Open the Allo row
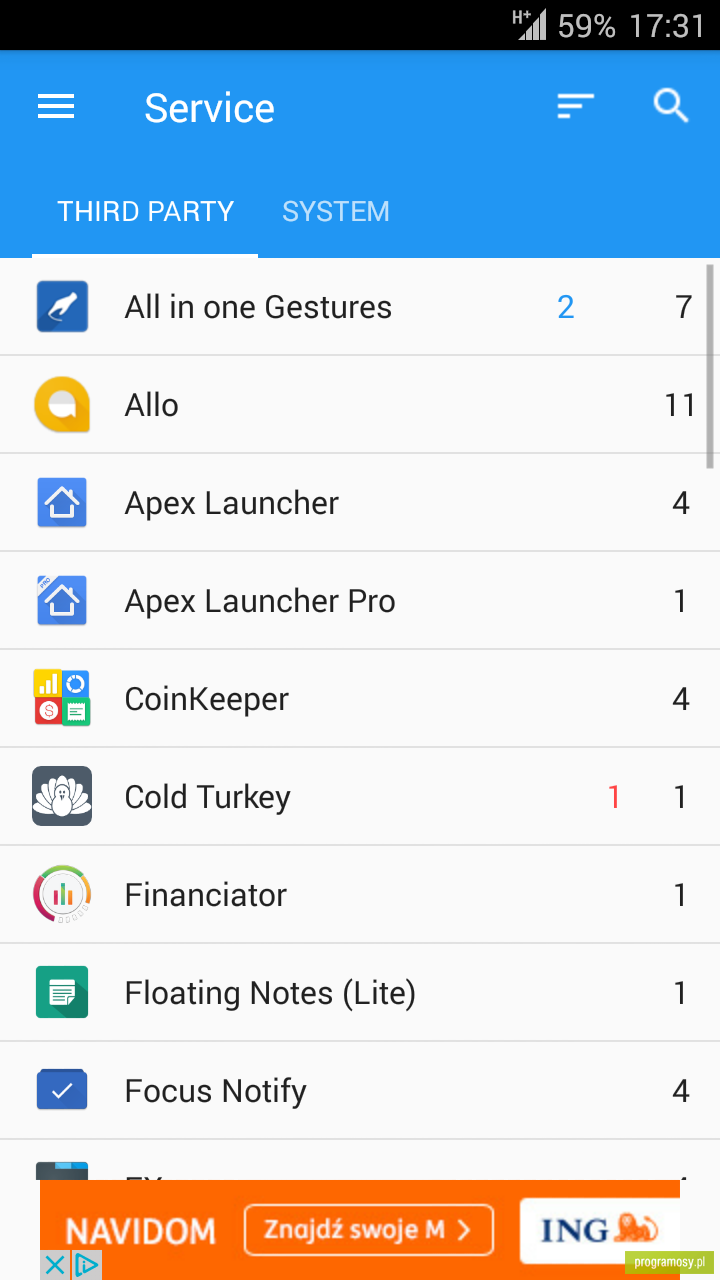This screenshot has height=1280, width=720. tap(360, 405)
